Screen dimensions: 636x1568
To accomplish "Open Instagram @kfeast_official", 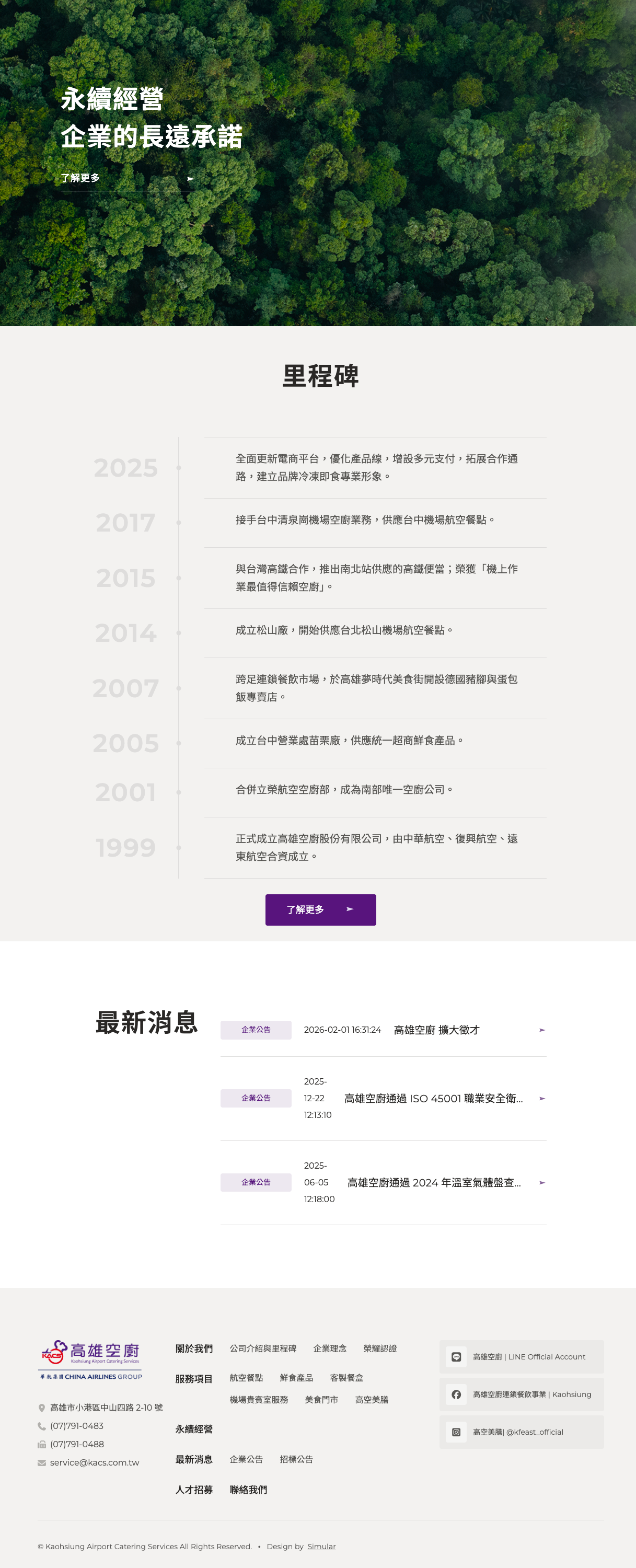I will tap(522, 1432).
